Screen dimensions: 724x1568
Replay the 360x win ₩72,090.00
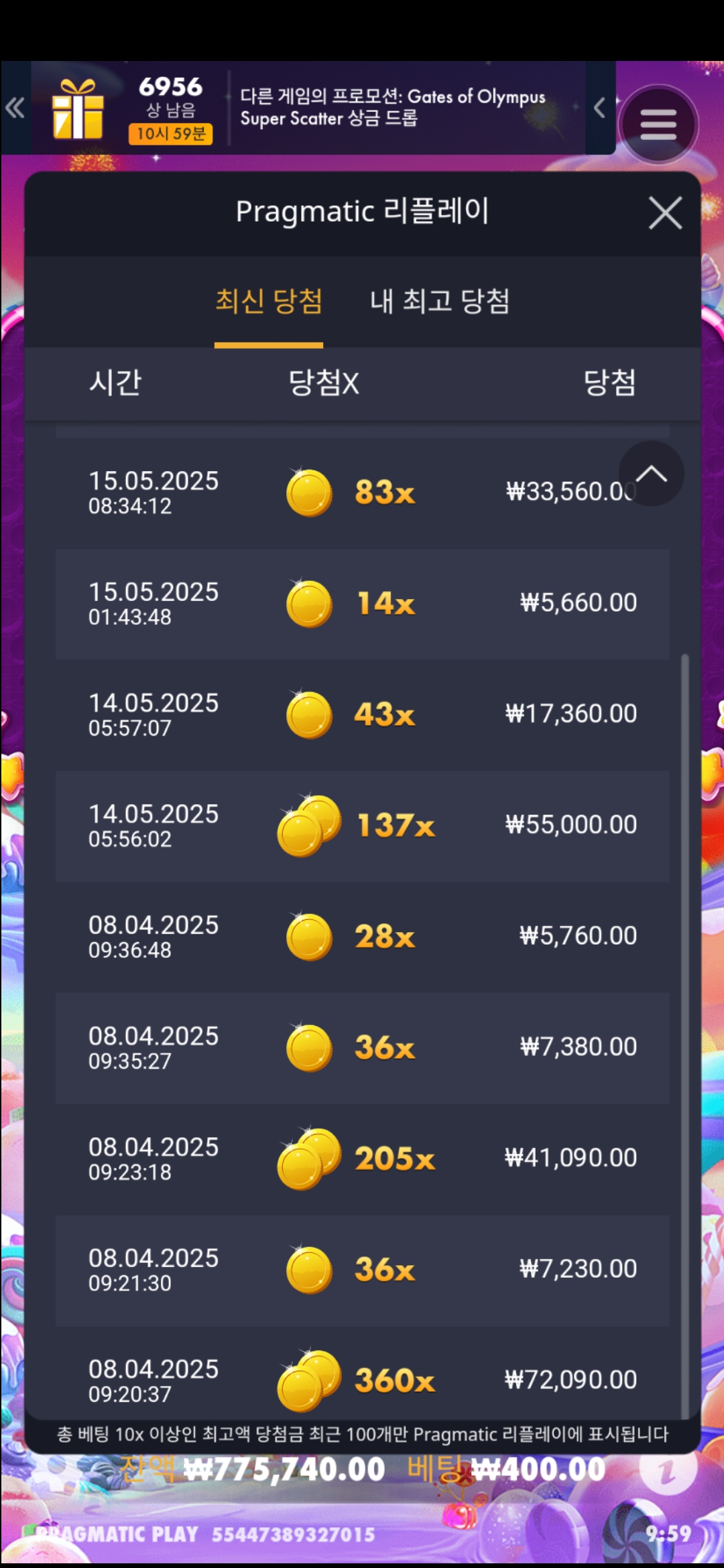coord(362,1380)
